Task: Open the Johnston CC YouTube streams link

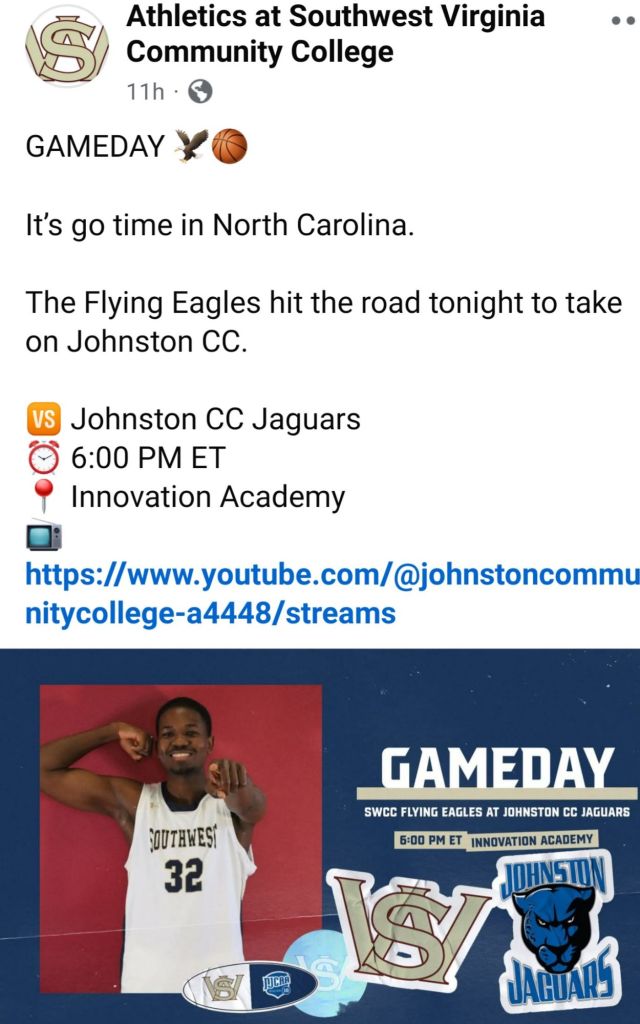Action: point(320,594)
